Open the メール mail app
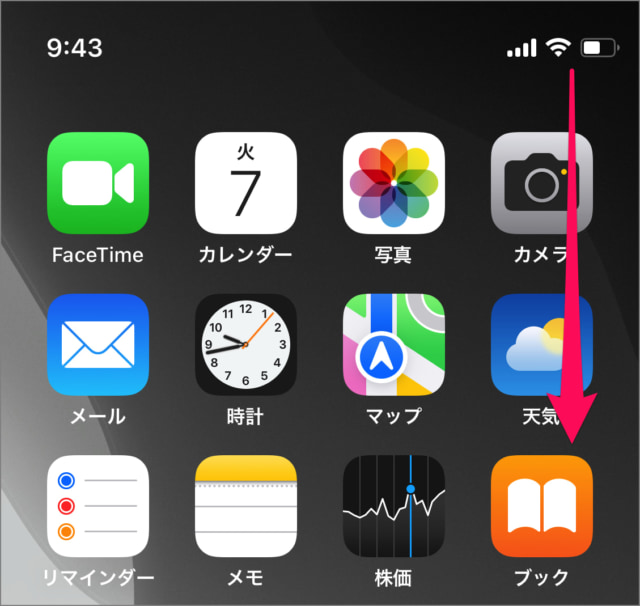Image resolution: width=640 pixels, height=606 pixels. pos(98,344)
